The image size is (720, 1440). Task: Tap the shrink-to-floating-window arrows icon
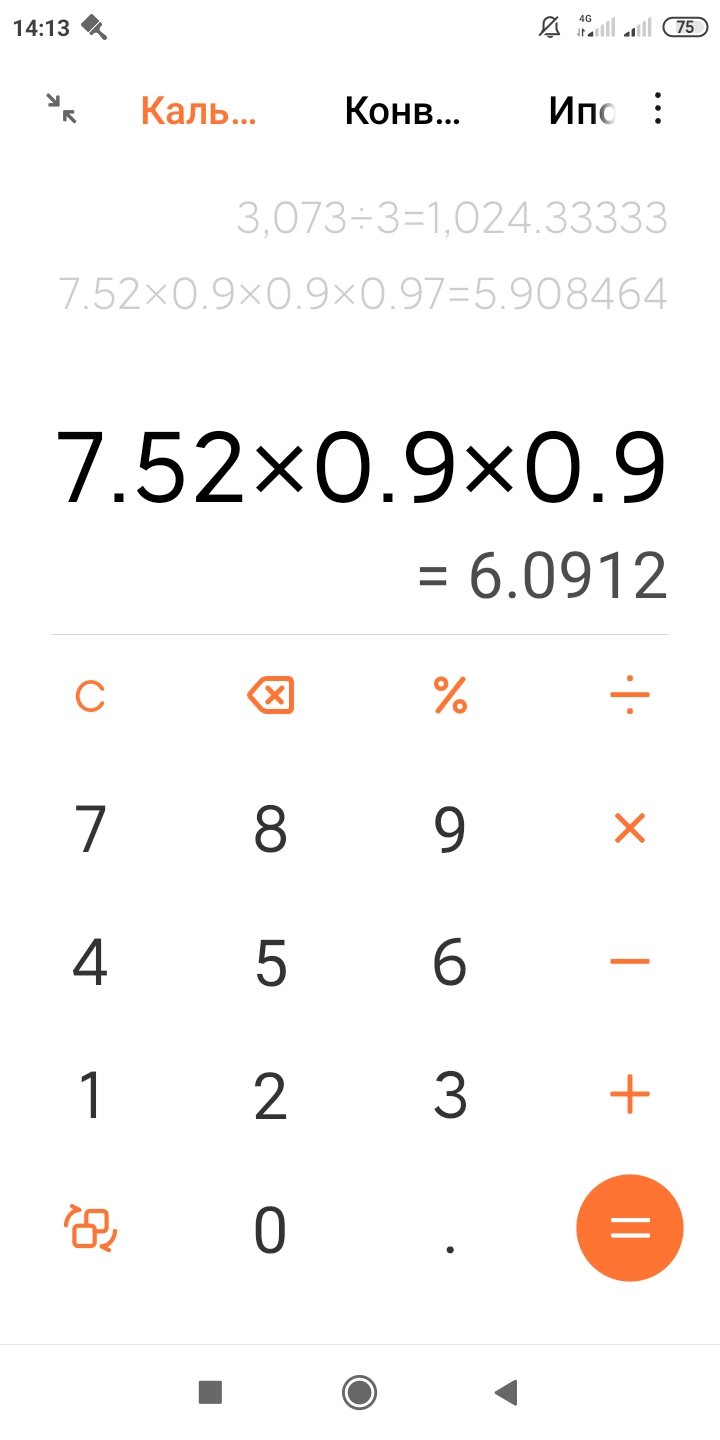(62, 109)
